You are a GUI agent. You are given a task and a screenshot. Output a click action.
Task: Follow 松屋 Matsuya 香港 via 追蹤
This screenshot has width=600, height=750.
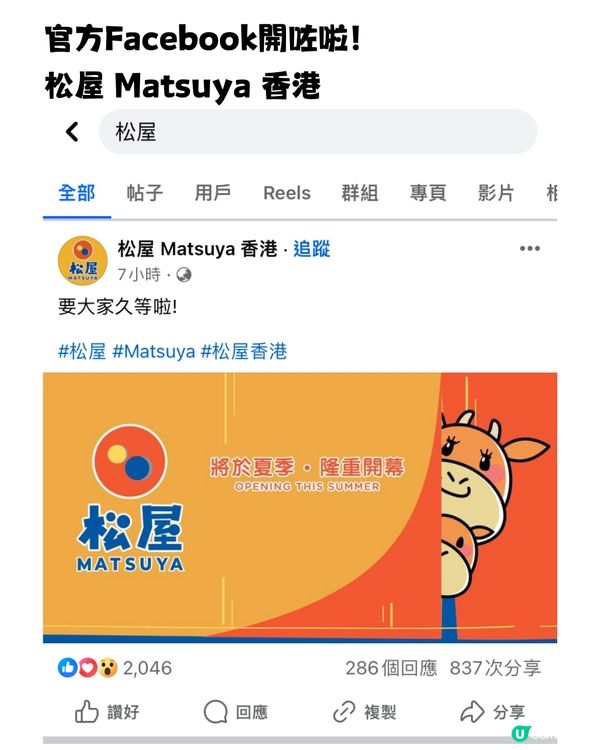click(311, 249)
